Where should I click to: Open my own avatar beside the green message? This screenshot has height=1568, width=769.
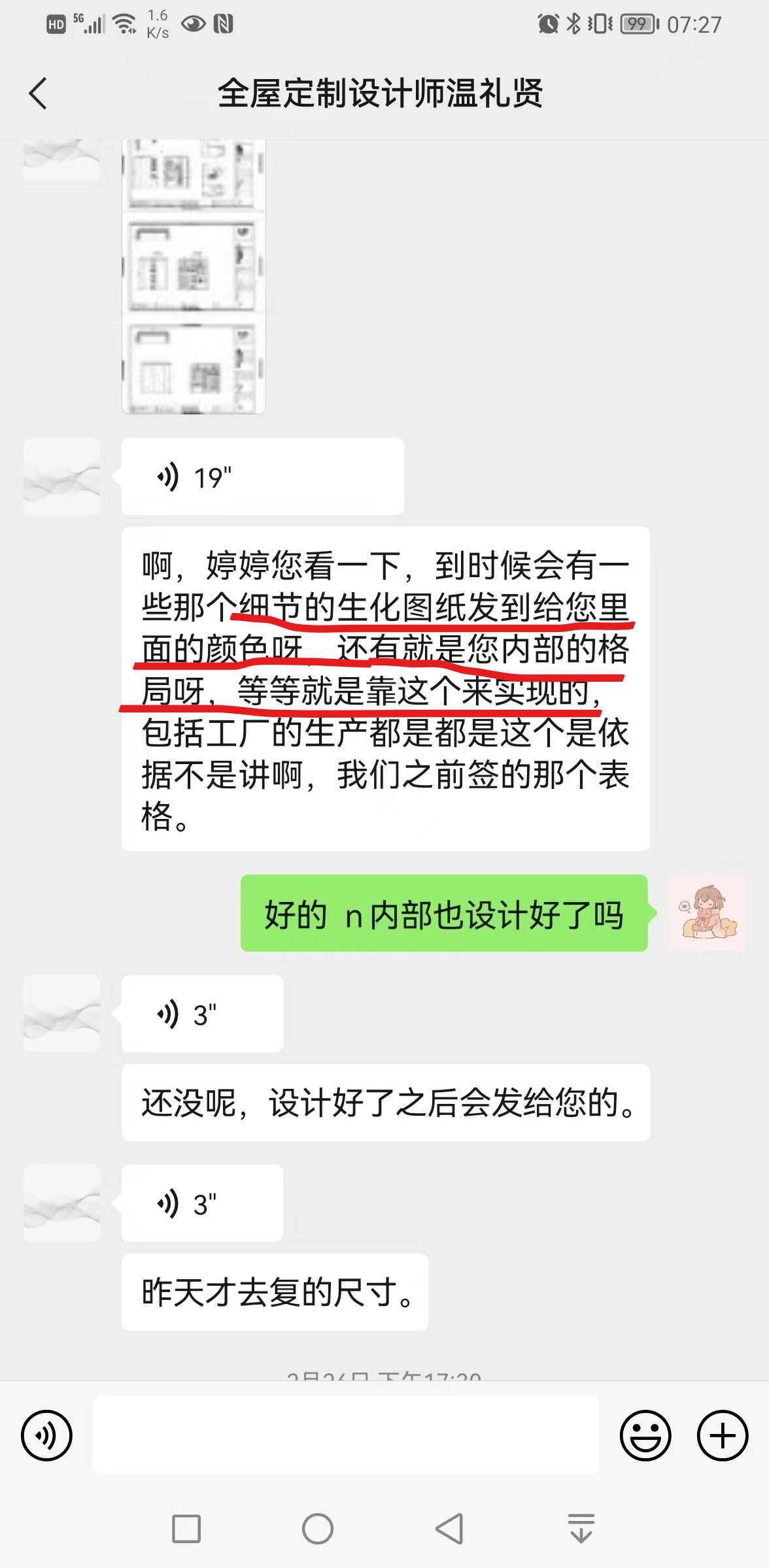tap(707, 913)
